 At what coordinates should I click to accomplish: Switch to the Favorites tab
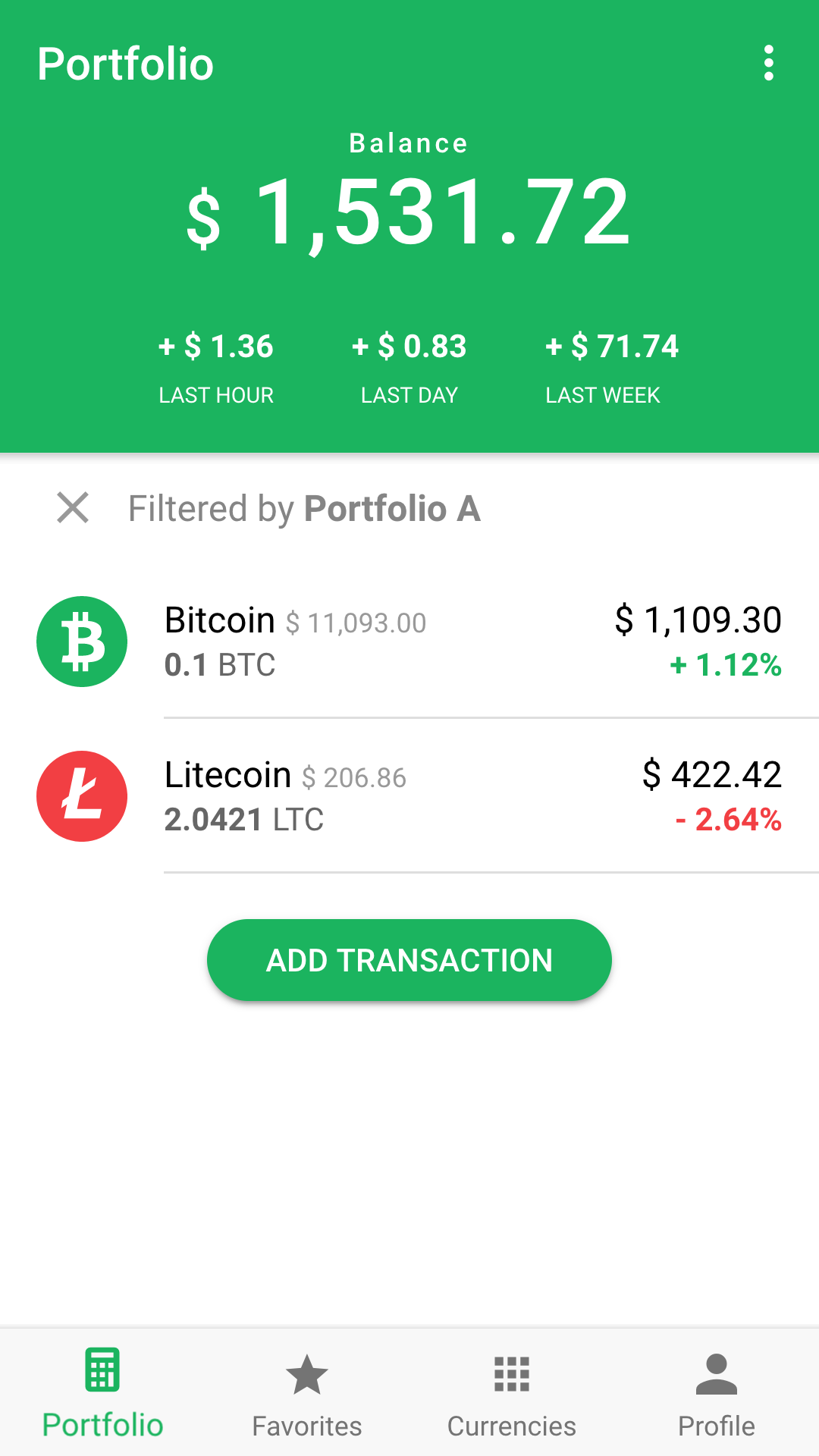click(x=307, y=1394)
